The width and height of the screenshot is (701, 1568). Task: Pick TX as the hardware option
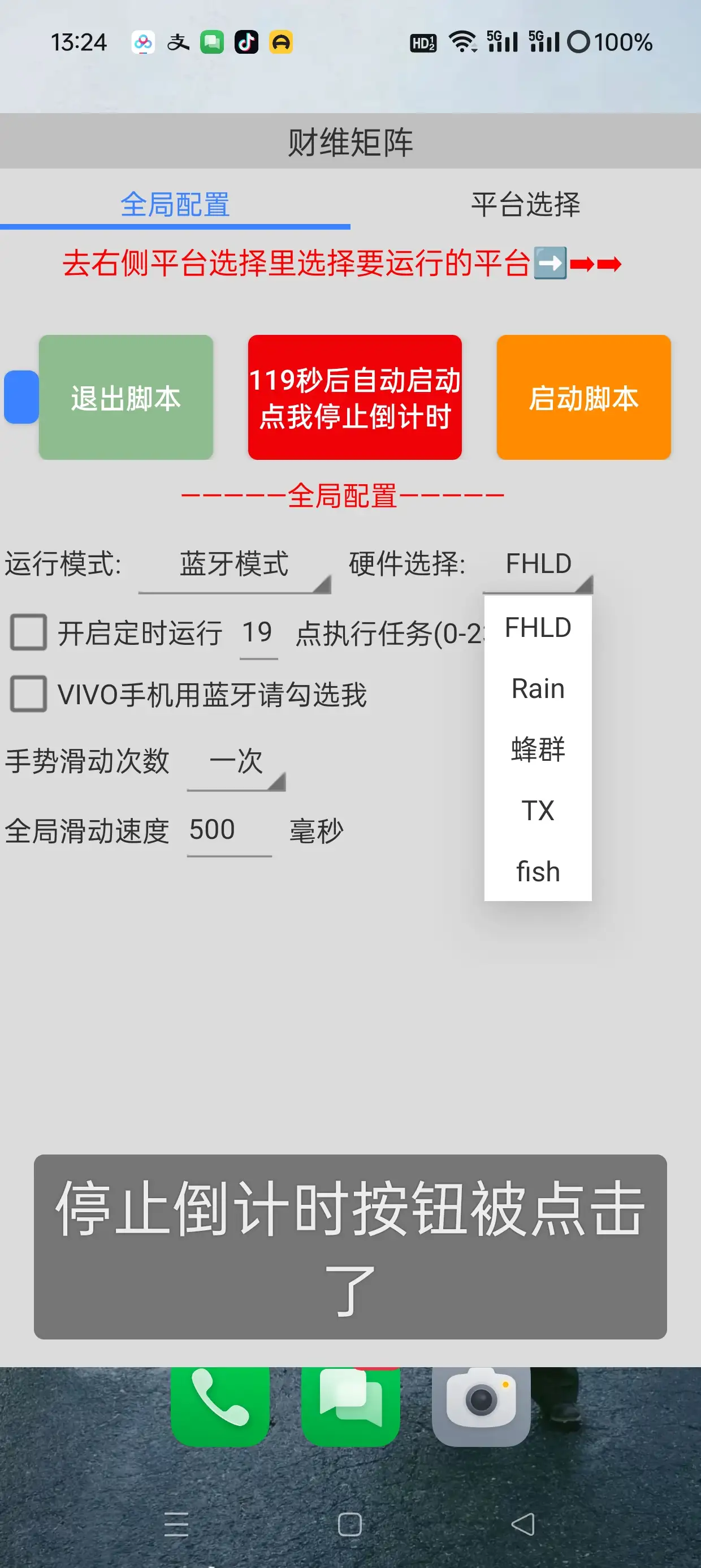[x=538, y=811]
